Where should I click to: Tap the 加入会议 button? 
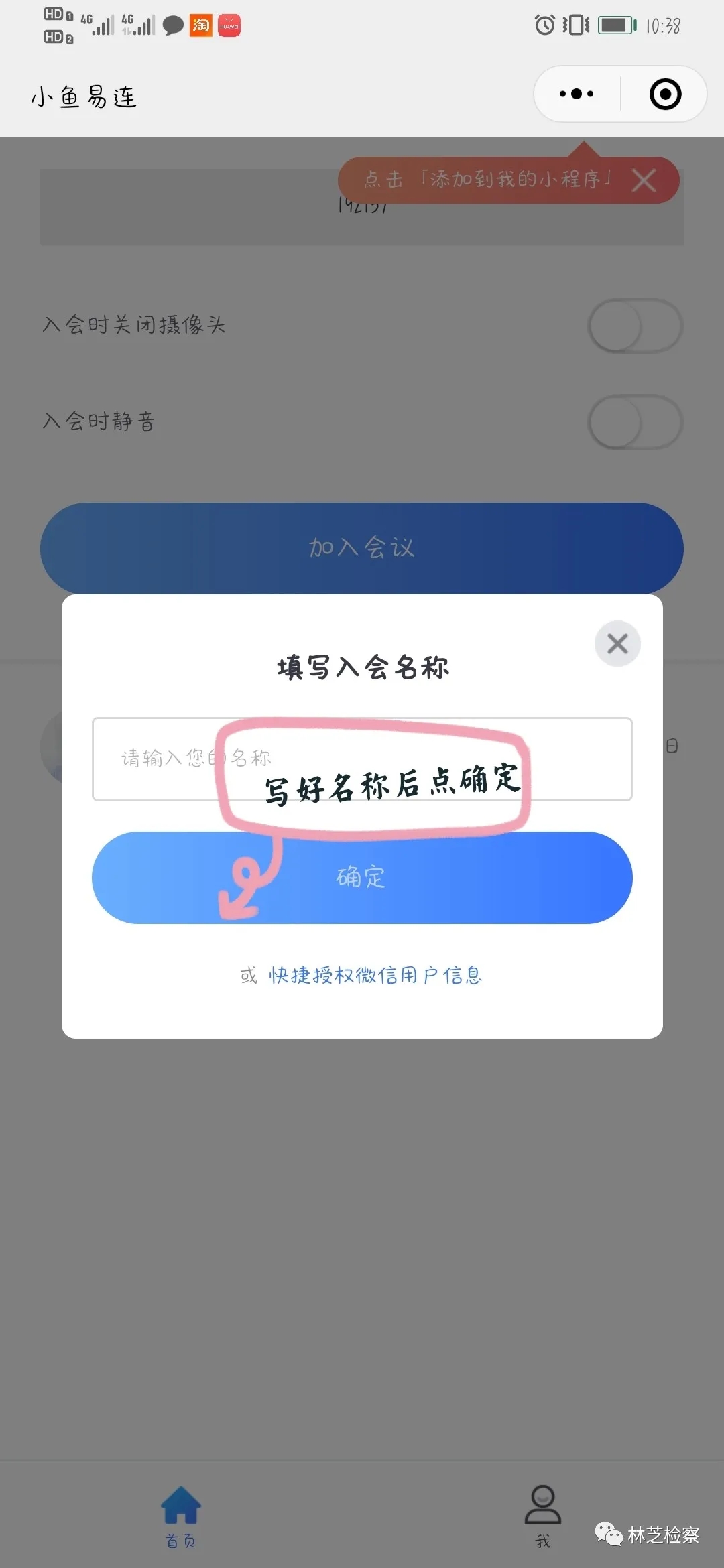tap(362, 547)
